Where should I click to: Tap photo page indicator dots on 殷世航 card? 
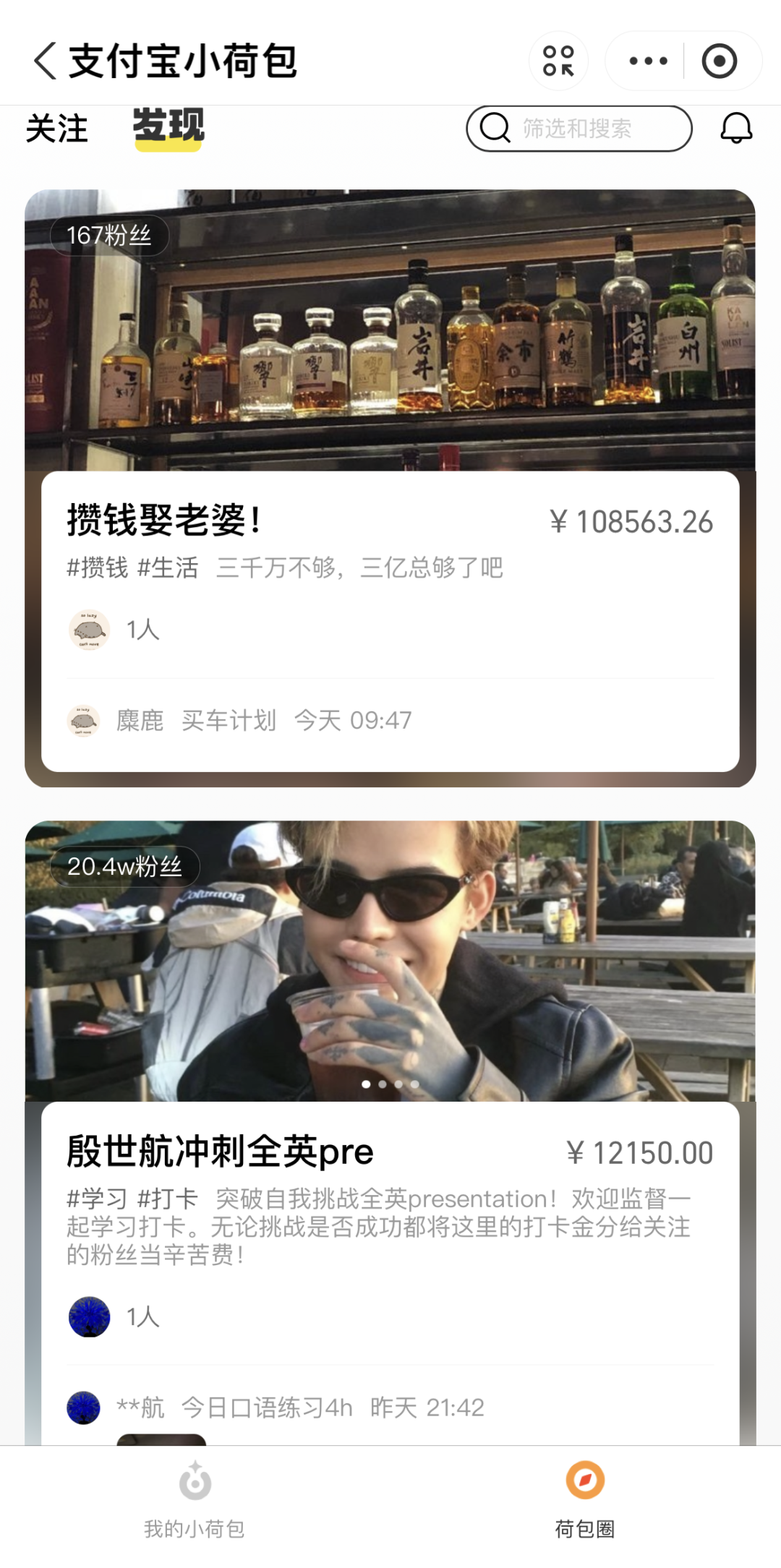[x=390, y=1084]
